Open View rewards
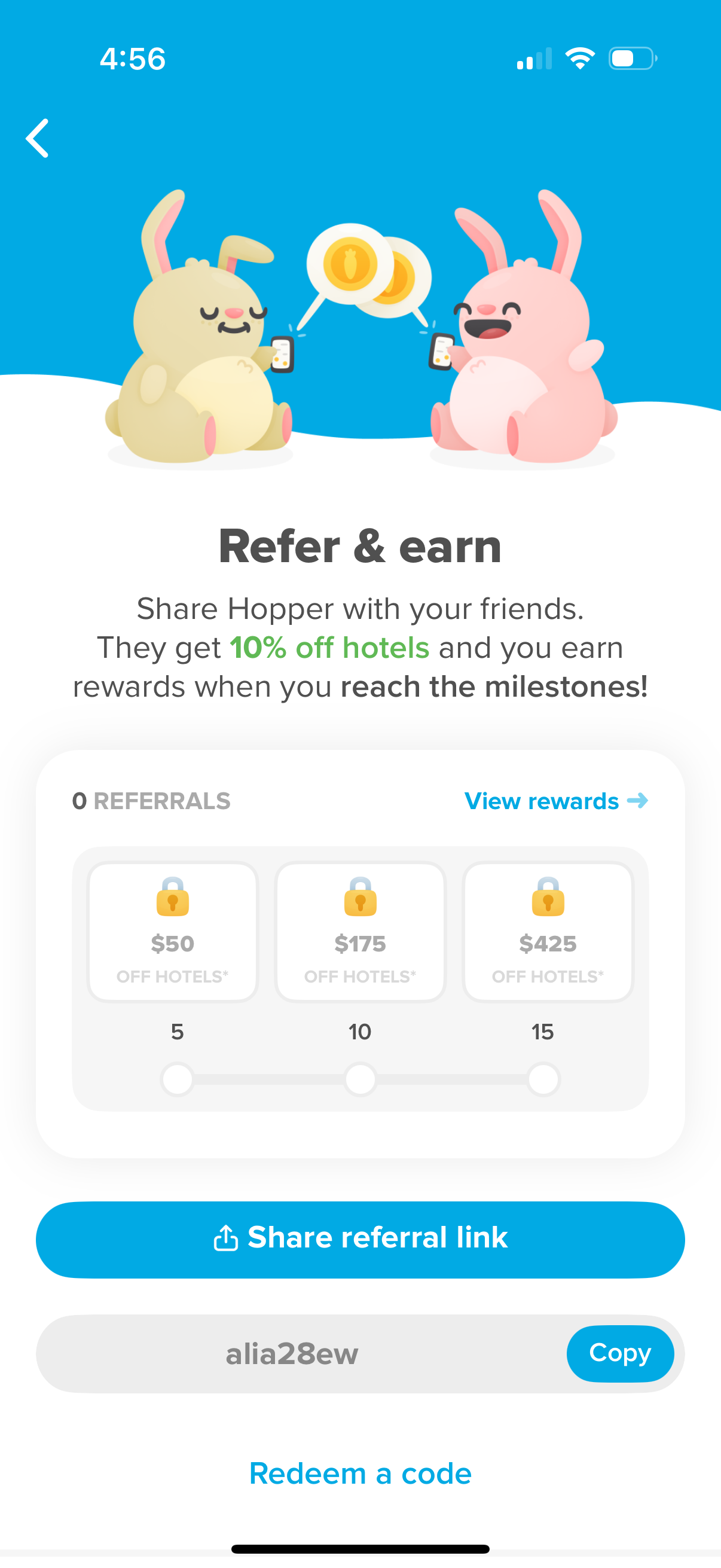 (x=542, y=801)
